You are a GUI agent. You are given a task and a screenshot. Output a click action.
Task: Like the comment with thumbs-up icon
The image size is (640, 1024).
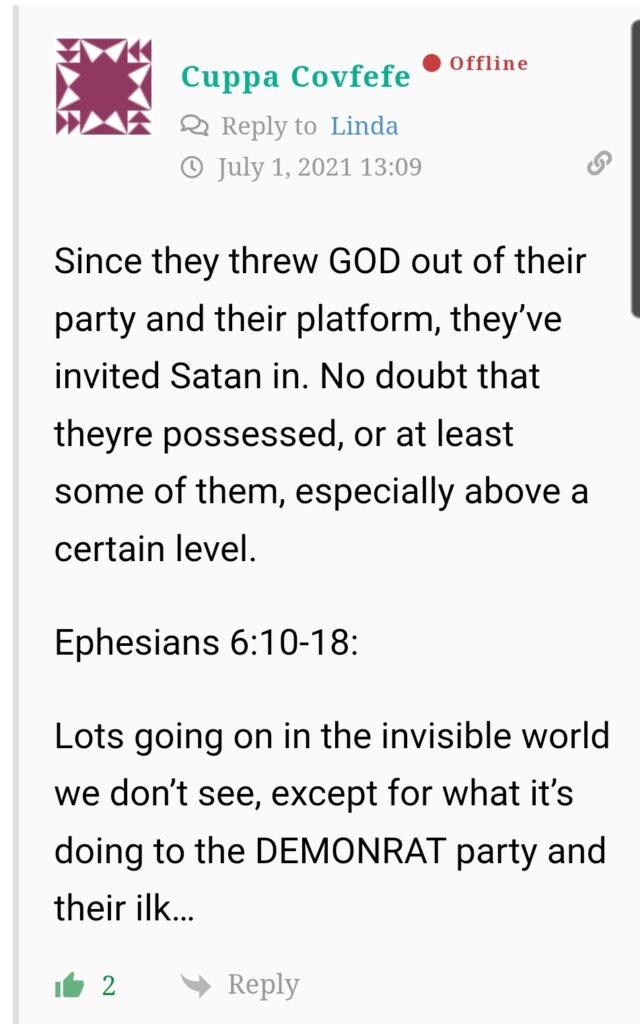pos(70,985)
